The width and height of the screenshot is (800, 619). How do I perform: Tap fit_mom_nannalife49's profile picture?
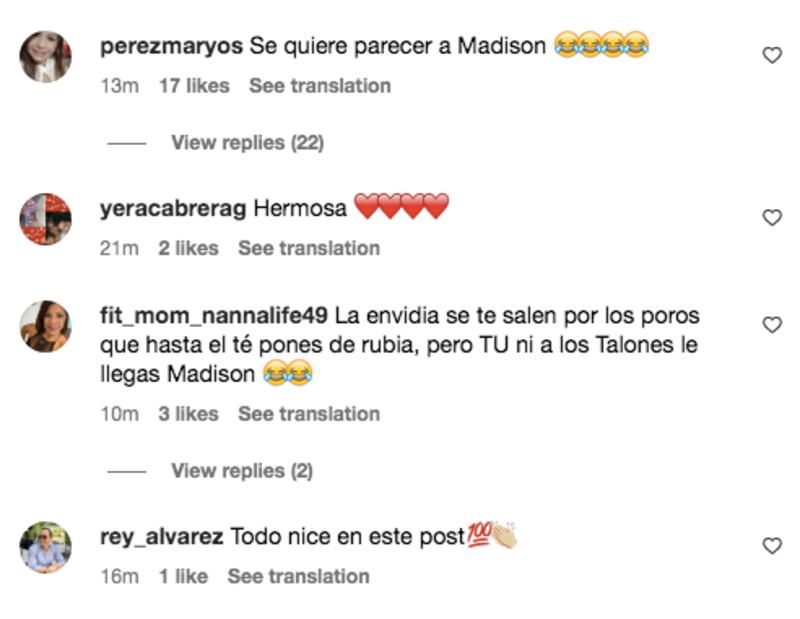tap(45, 326)
